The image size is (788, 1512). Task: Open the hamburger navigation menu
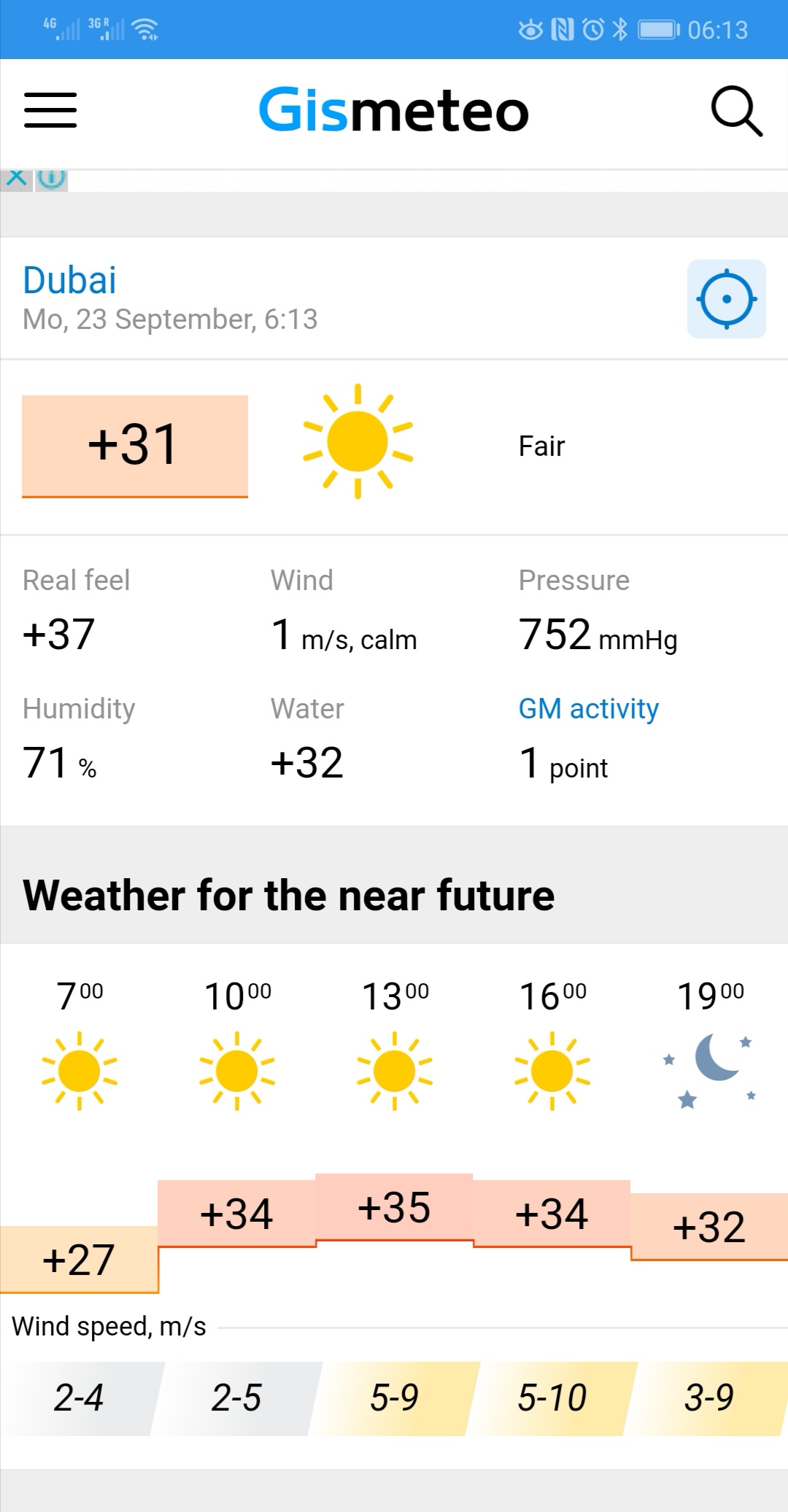(x=50, y=110)
